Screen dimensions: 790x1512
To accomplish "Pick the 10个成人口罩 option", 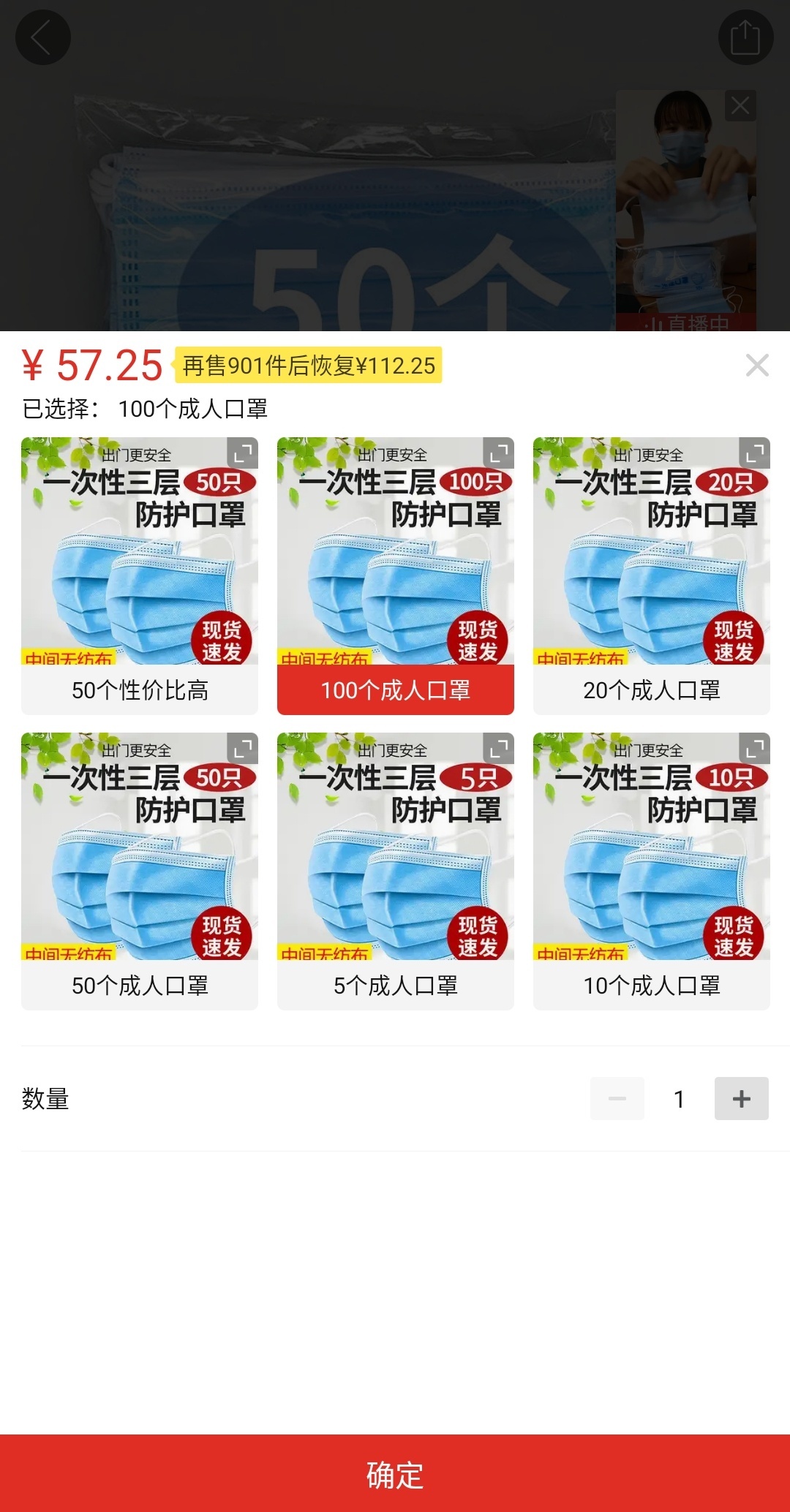I will pos(652,985).
